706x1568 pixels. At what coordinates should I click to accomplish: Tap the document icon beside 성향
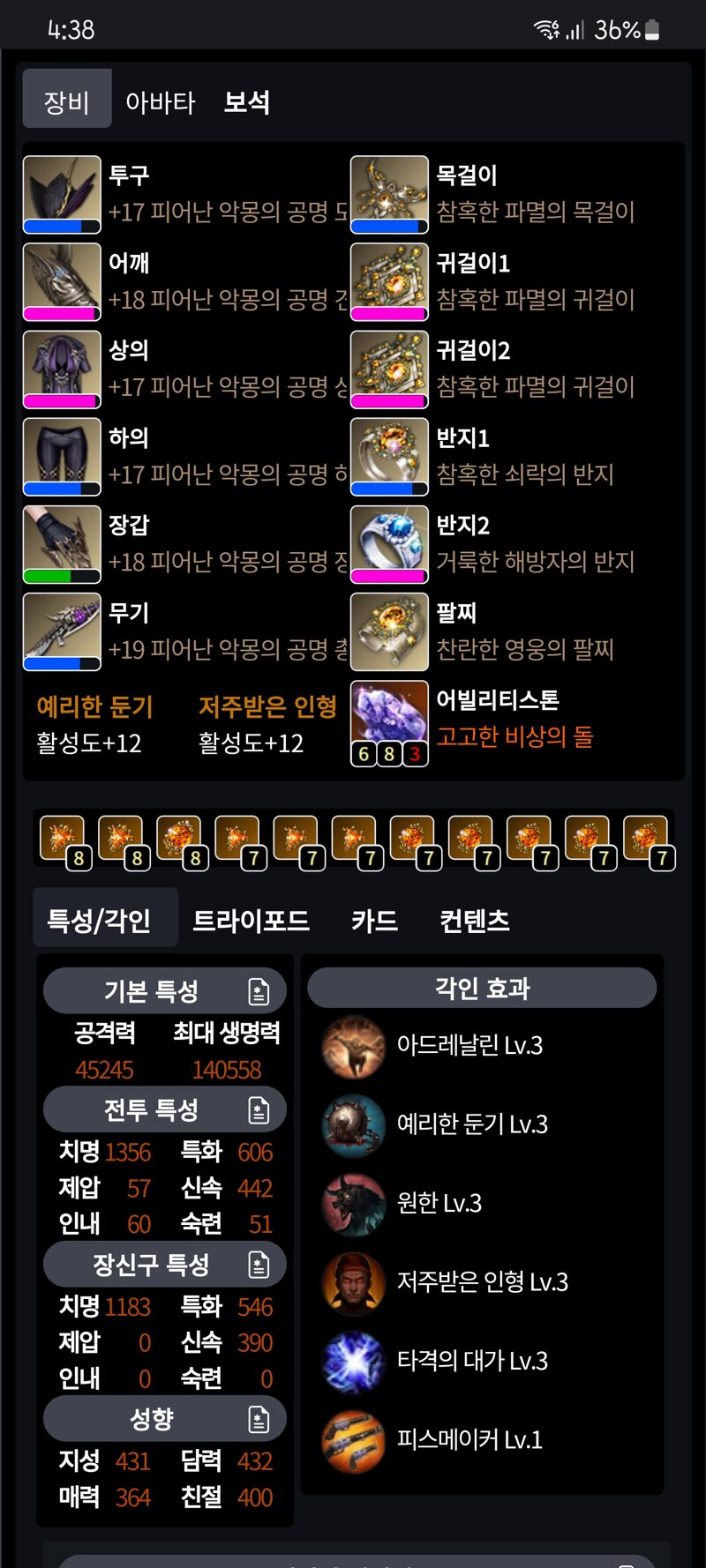[x=259, y=1419]
